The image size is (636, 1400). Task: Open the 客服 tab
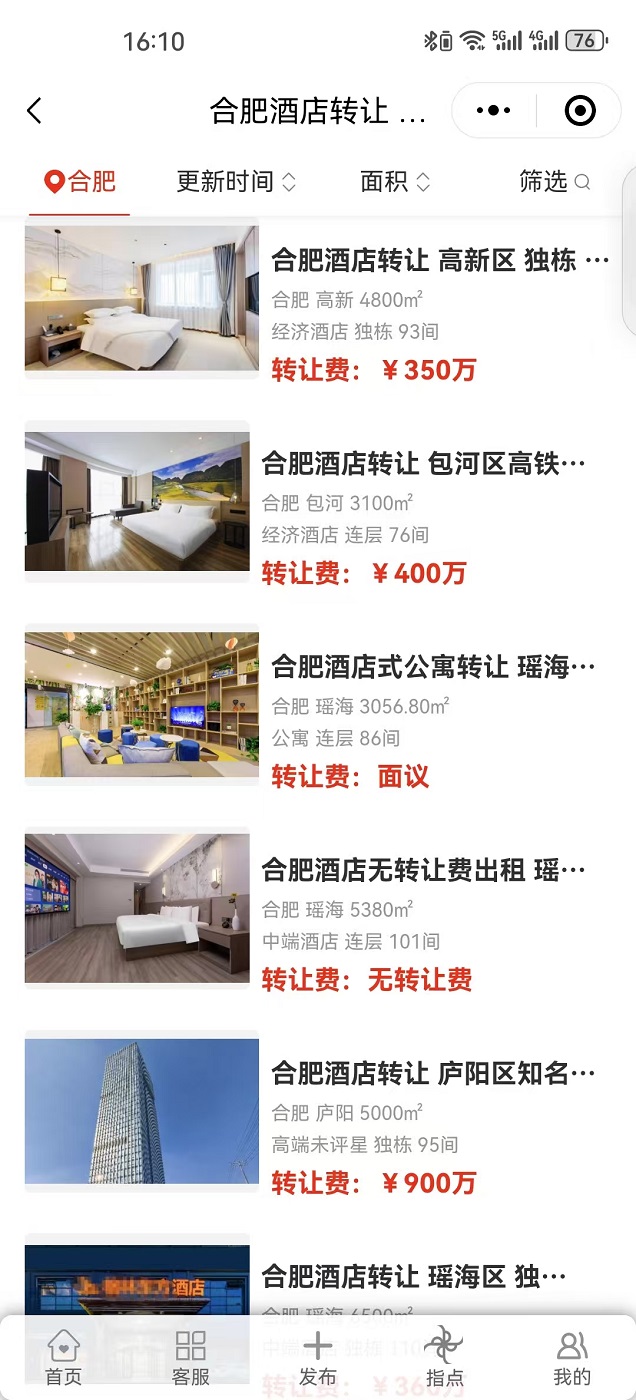[x=191, y=1358]
